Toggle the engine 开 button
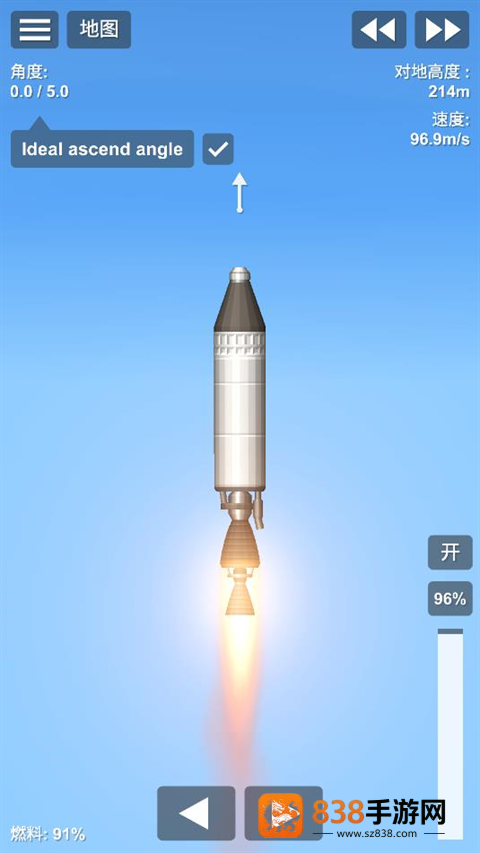 tap(450, 552)
